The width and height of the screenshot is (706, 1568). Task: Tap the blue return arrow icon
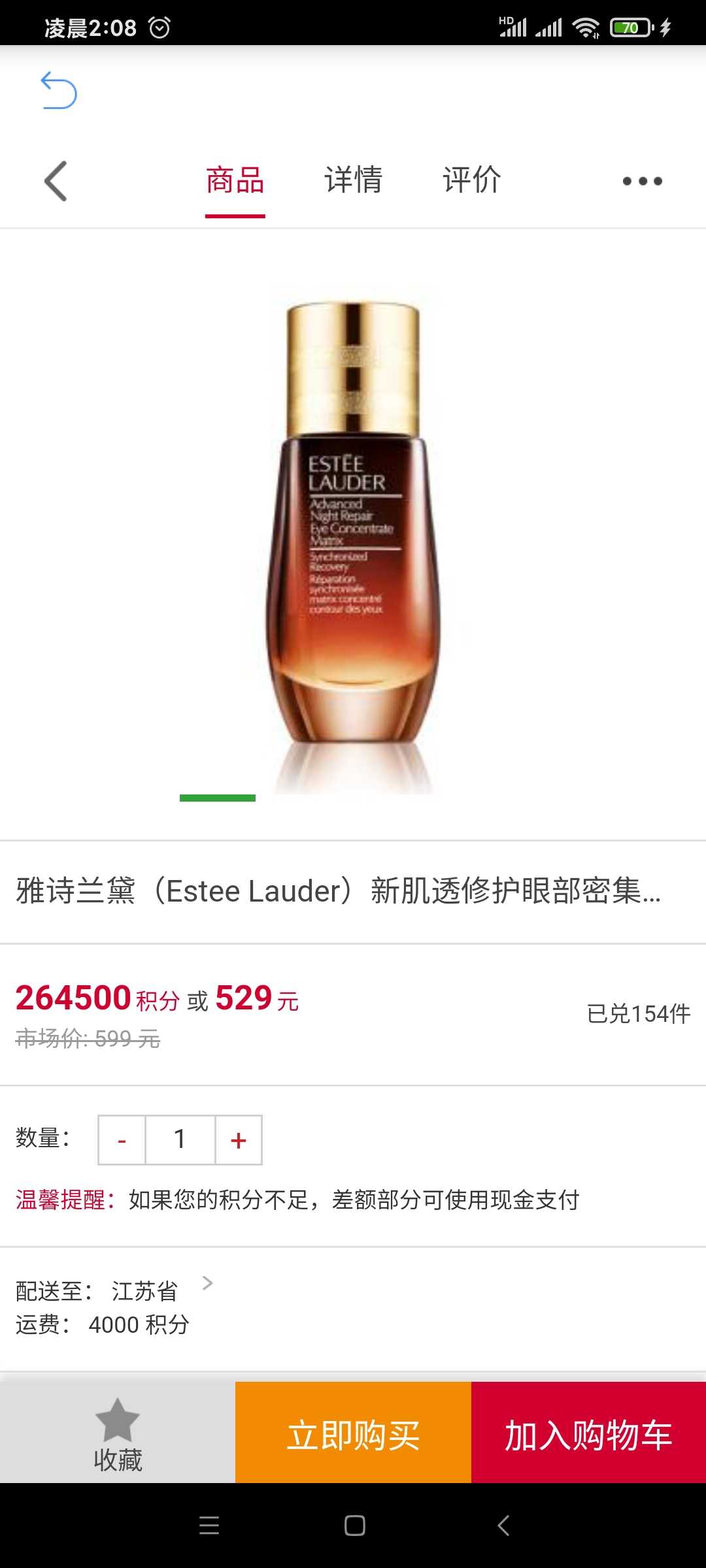click(x=59, y=90)
